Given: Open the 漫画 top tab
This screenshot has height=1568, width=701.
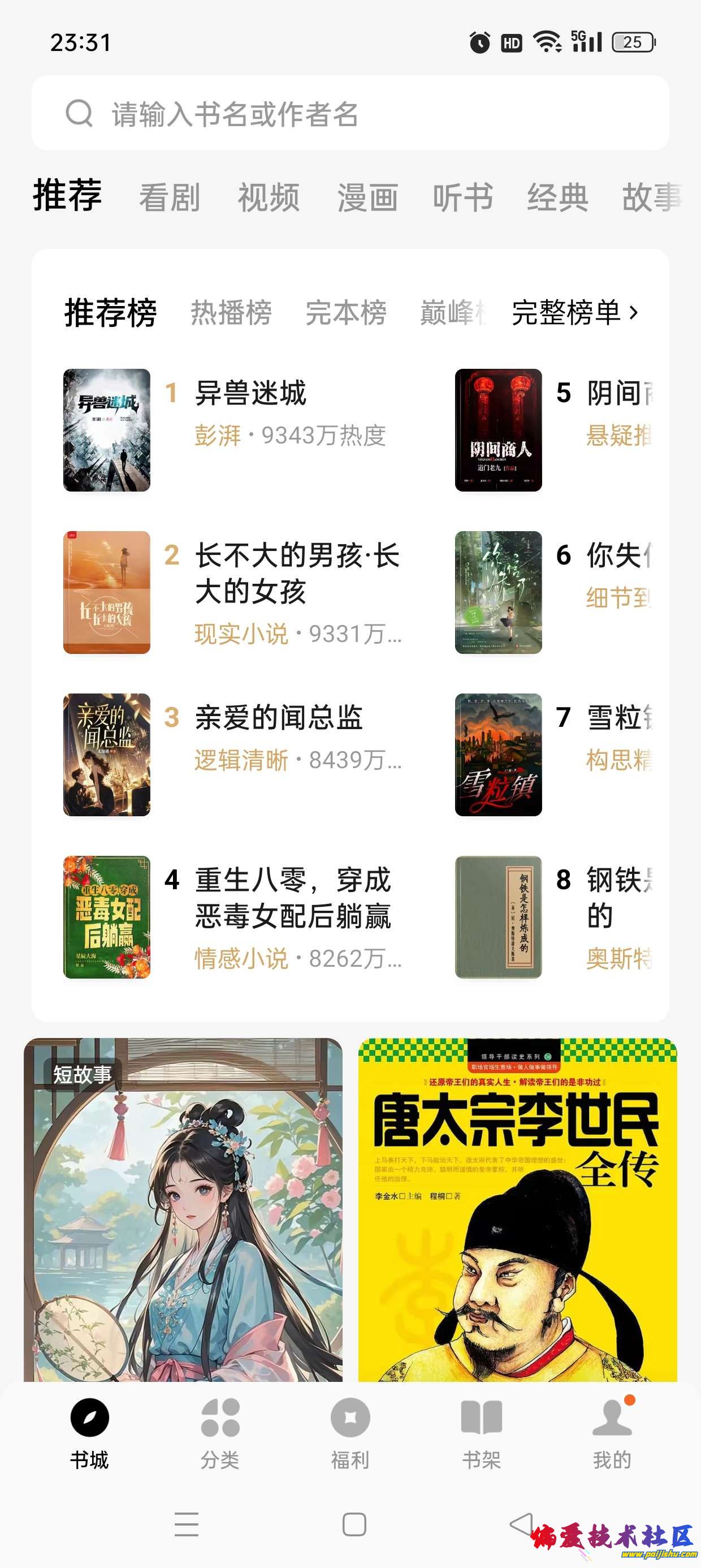Looking at the screenshot, I should pyautogui.click(x=367, y=197).
